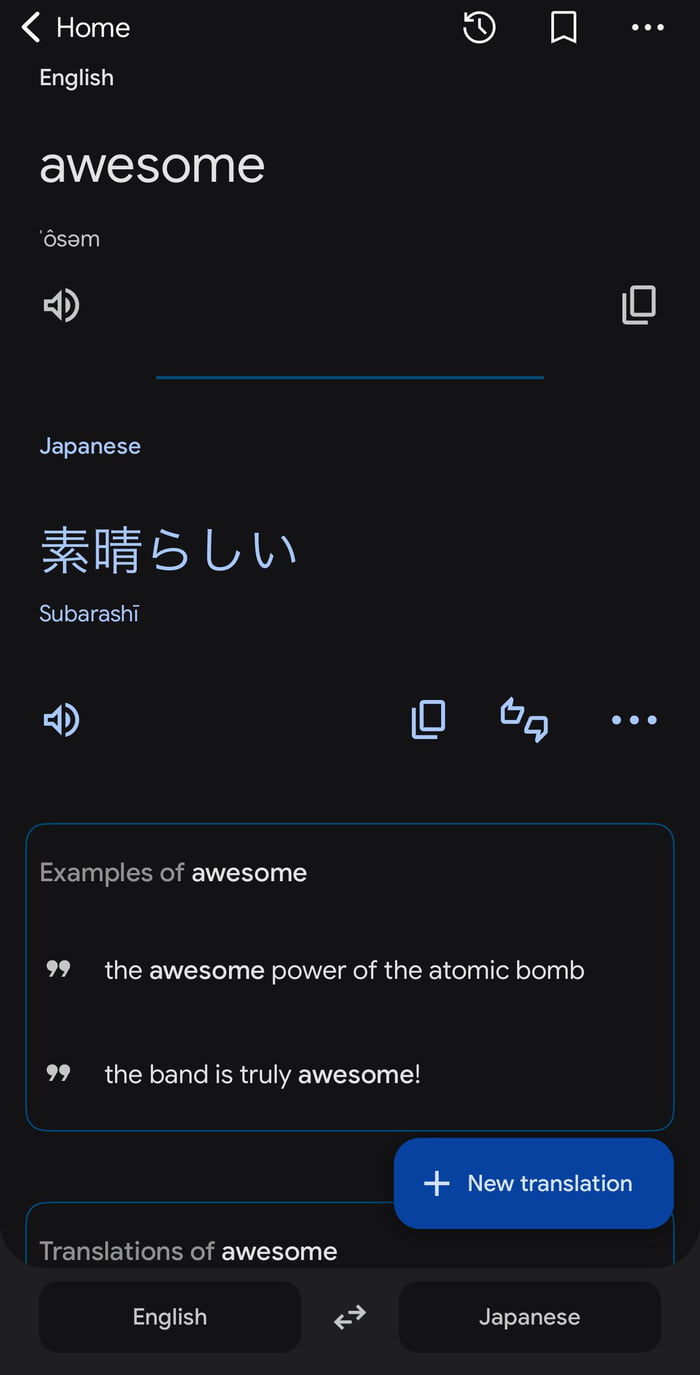Edit the source word awesome
Image resolution: width=700 pixels, height=1375 pixels.
152,165
